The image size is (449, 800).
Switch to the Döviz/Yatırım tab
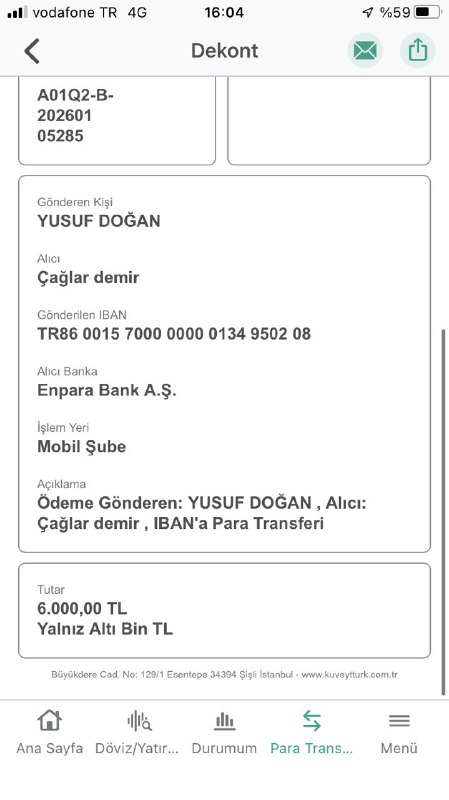(137, 733)
